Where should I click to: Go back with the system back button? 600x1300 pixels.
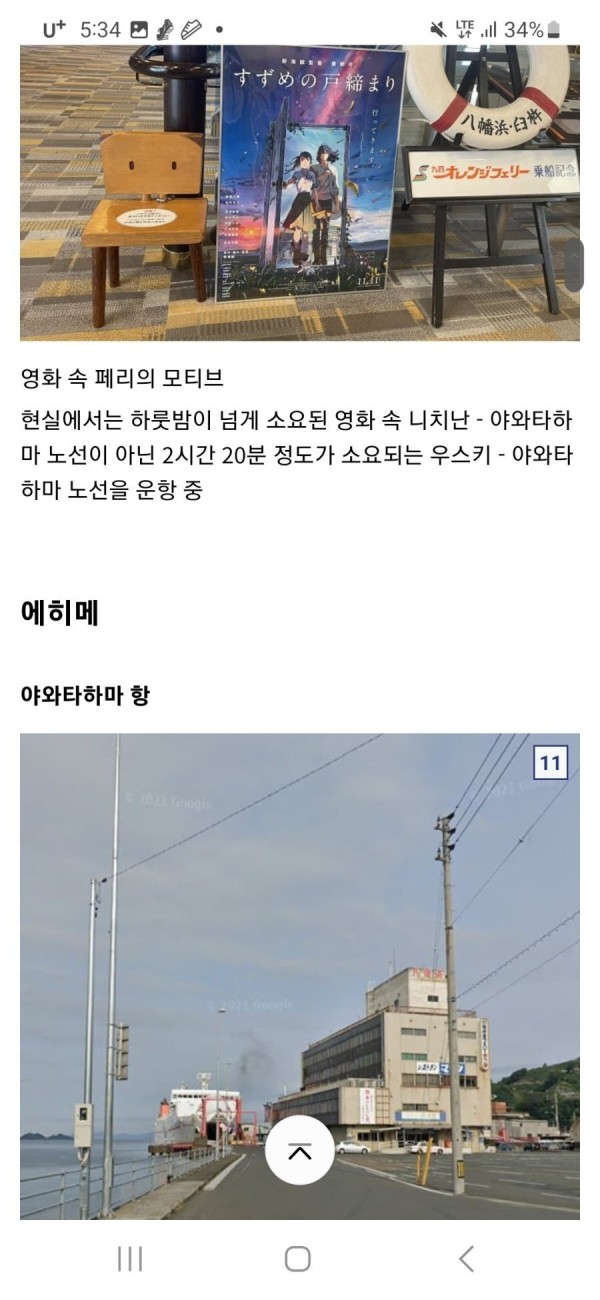click(466, 1258)
